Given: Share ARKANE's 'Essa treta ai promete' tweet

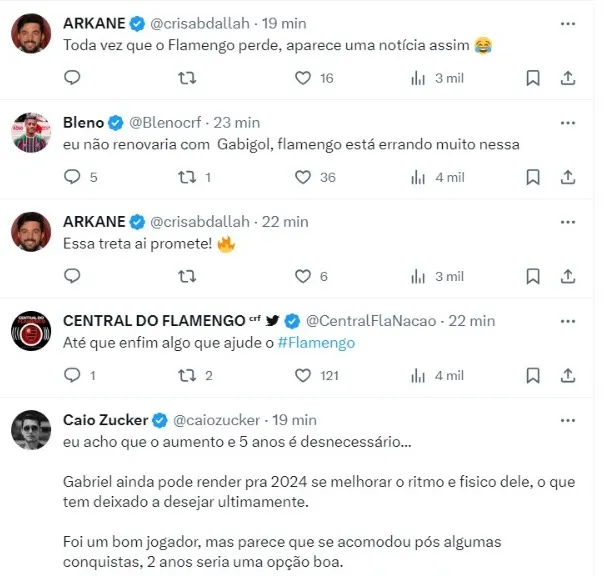Looking at the screenshot, I should click(x=567, y=276).
